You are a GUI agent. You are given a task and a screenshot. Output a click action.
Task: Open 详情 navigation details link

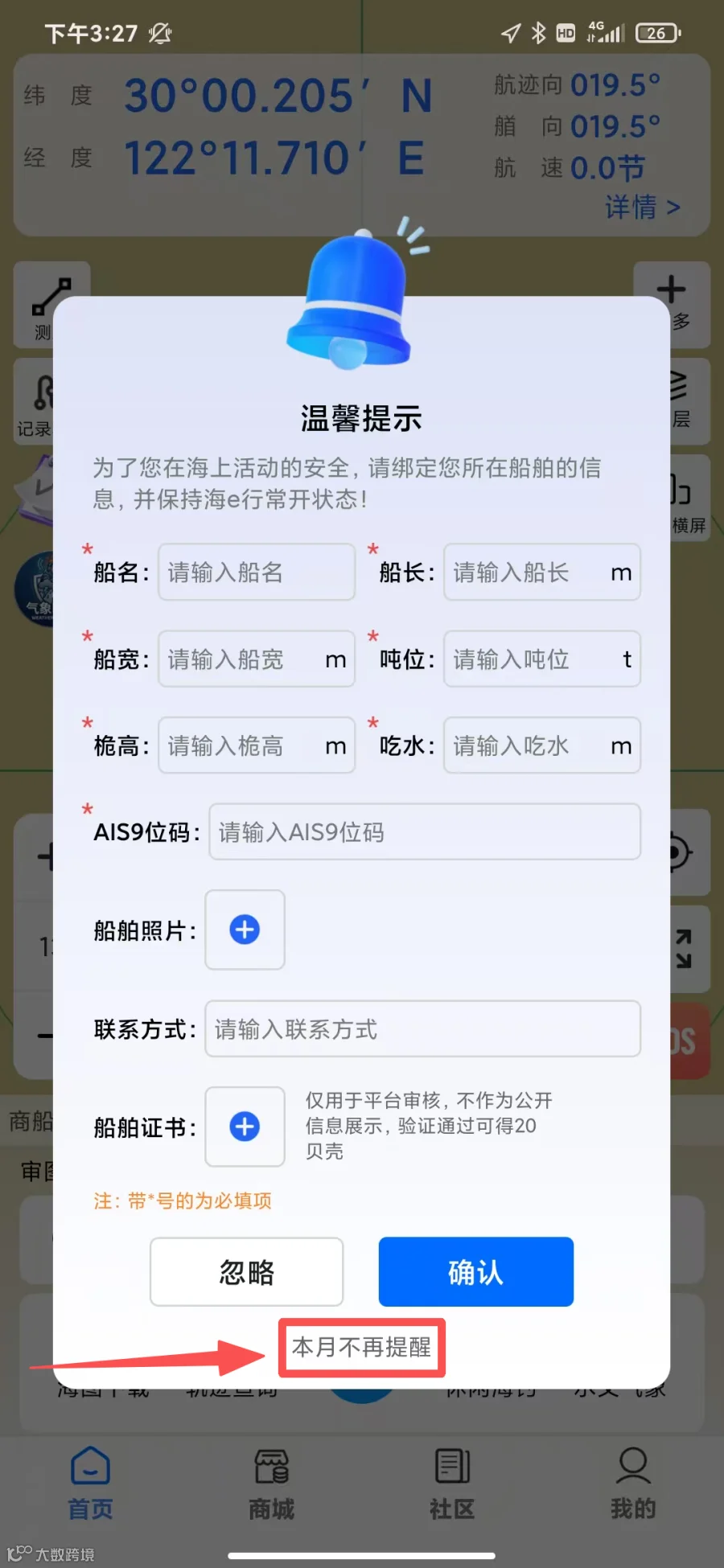643,207
